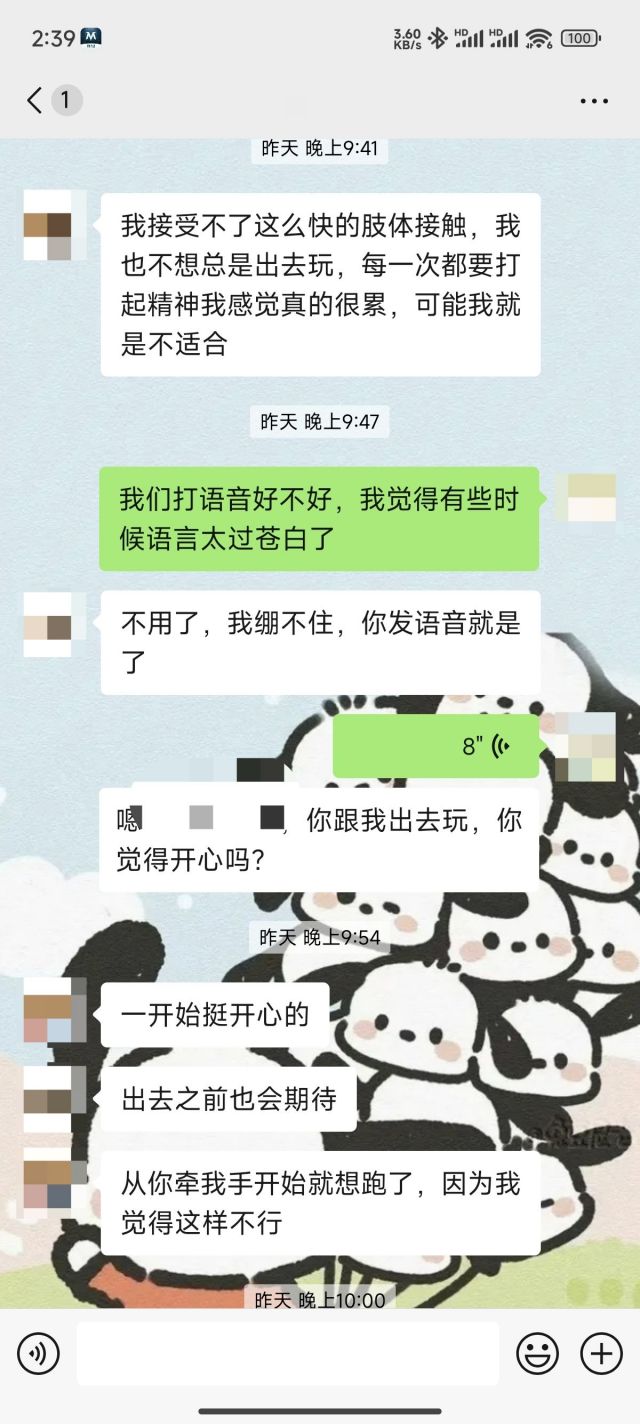Open the chat overflow menu
This screenshot has width=640, height=1424.
click(x=594, y=101)
